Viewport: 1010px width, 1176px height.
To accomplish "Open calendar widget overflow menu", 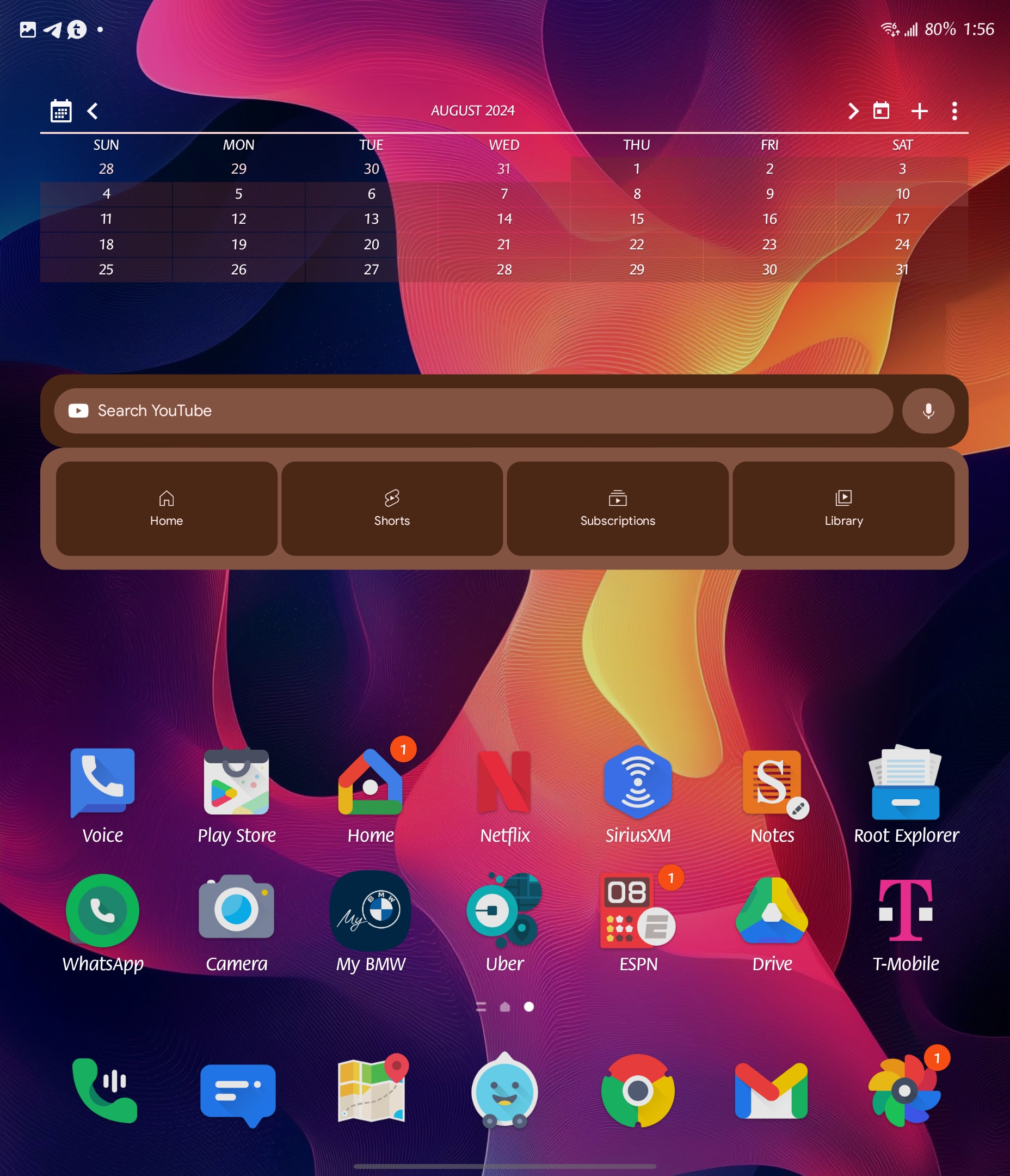I will [954, 111].
